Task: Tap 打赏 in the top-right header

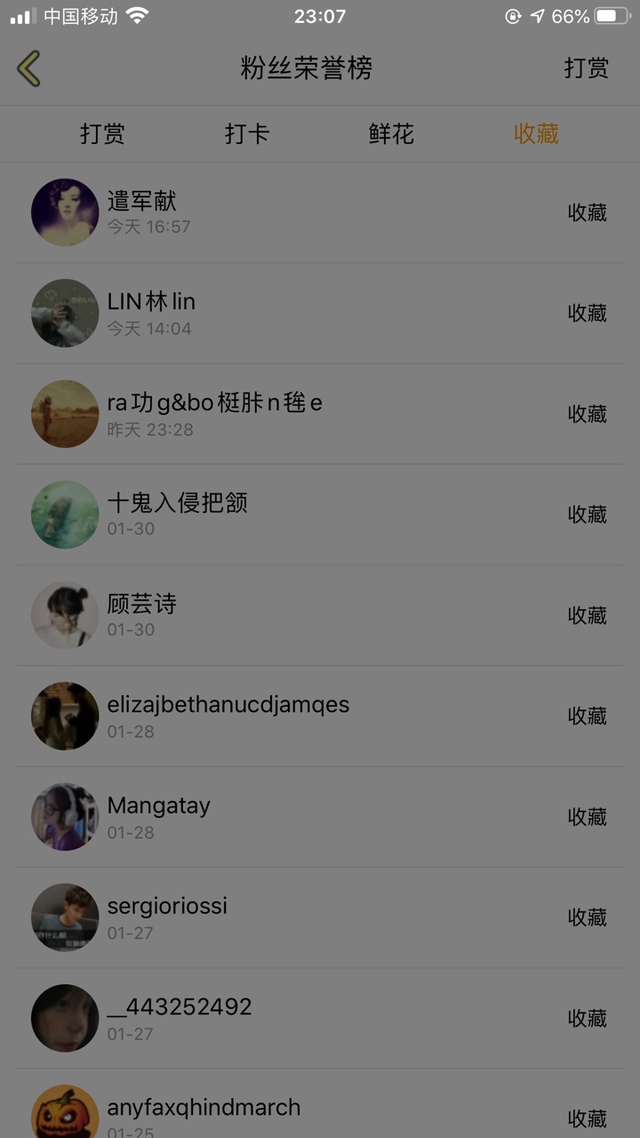Action: point(586,68)
